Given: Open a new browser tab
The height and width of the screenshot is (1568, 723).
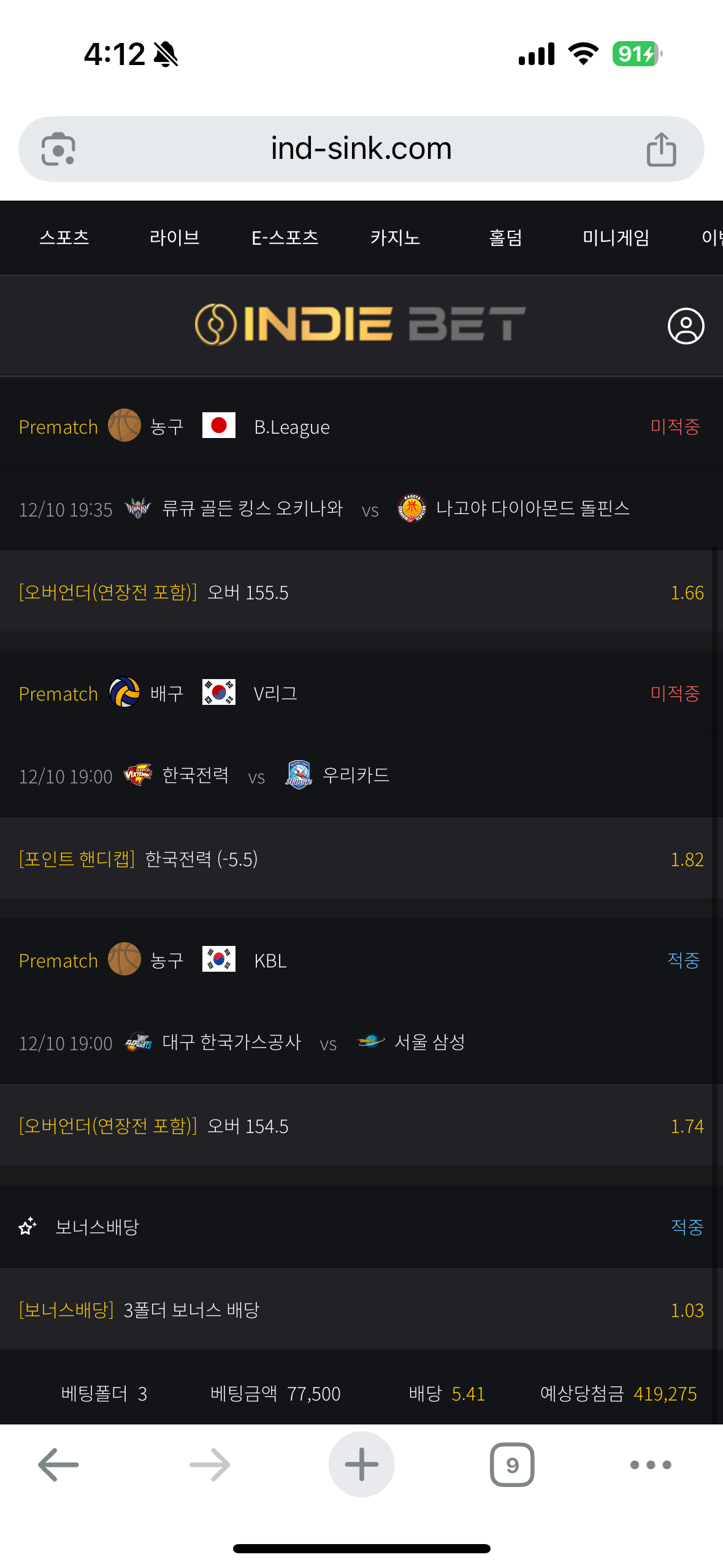Looking at the screenshot, I should tap(361, 1464).
